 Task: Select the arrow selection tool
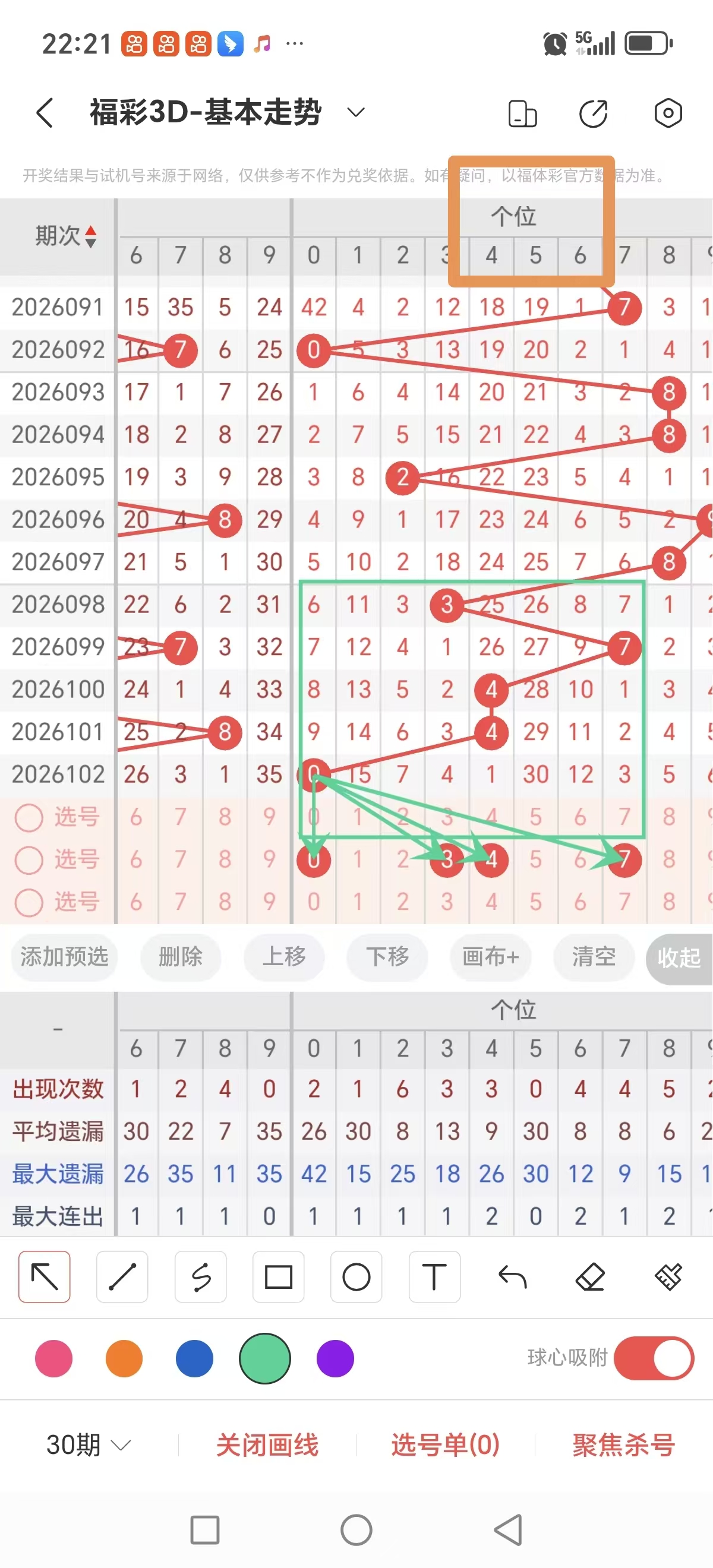click(x=44, y=1278)
